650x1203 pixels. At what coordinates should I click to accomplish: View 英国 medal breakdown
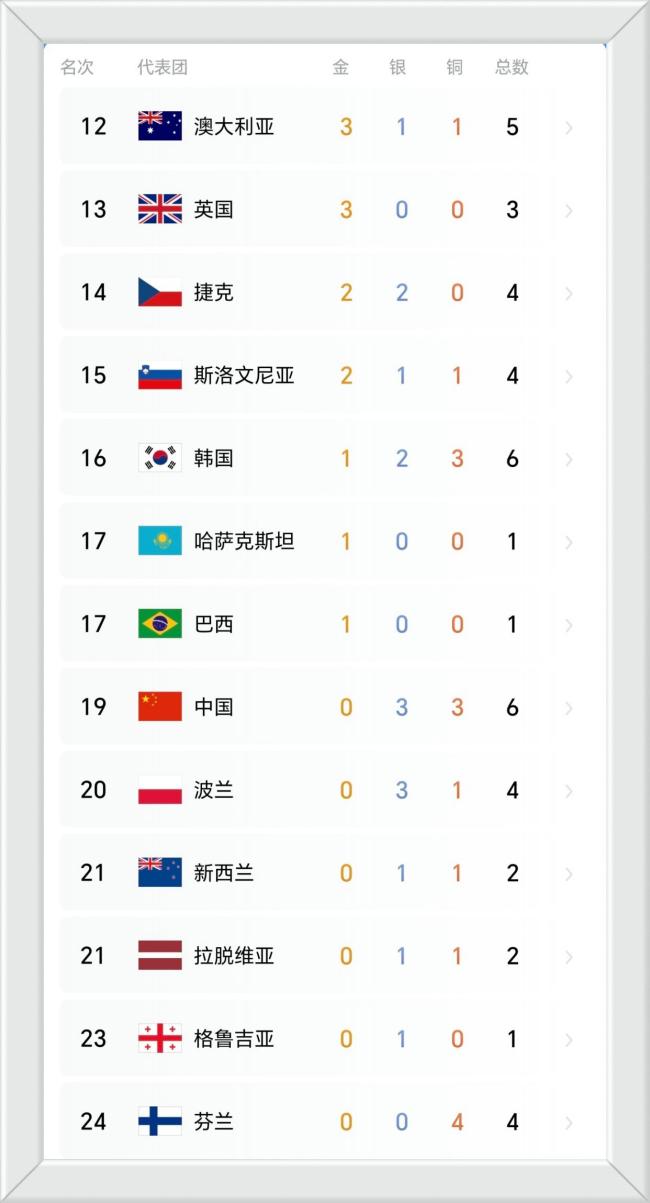(324, 210)
